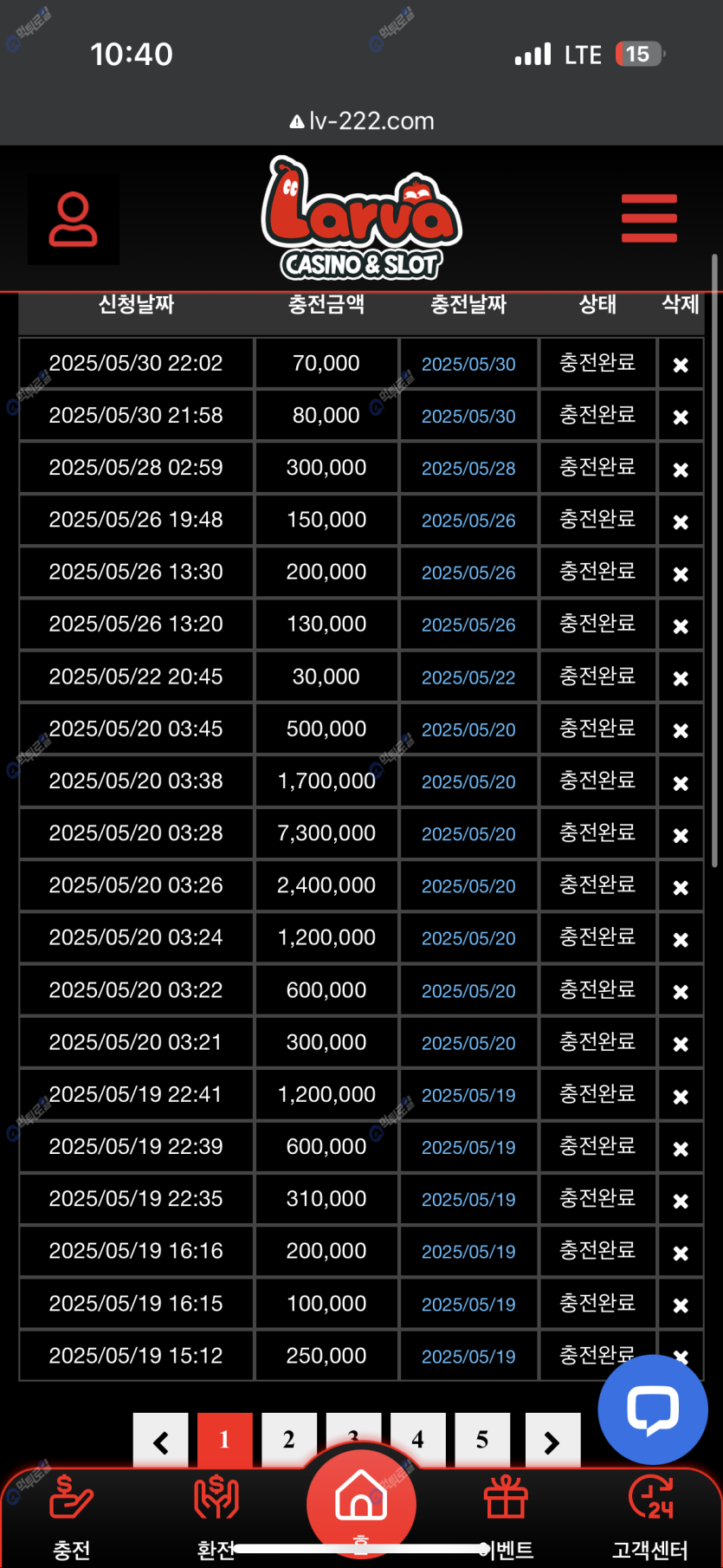Open the user profile icon
Image resolution: width=723 pixels, height=1568 pixels.
pos(74,219)
